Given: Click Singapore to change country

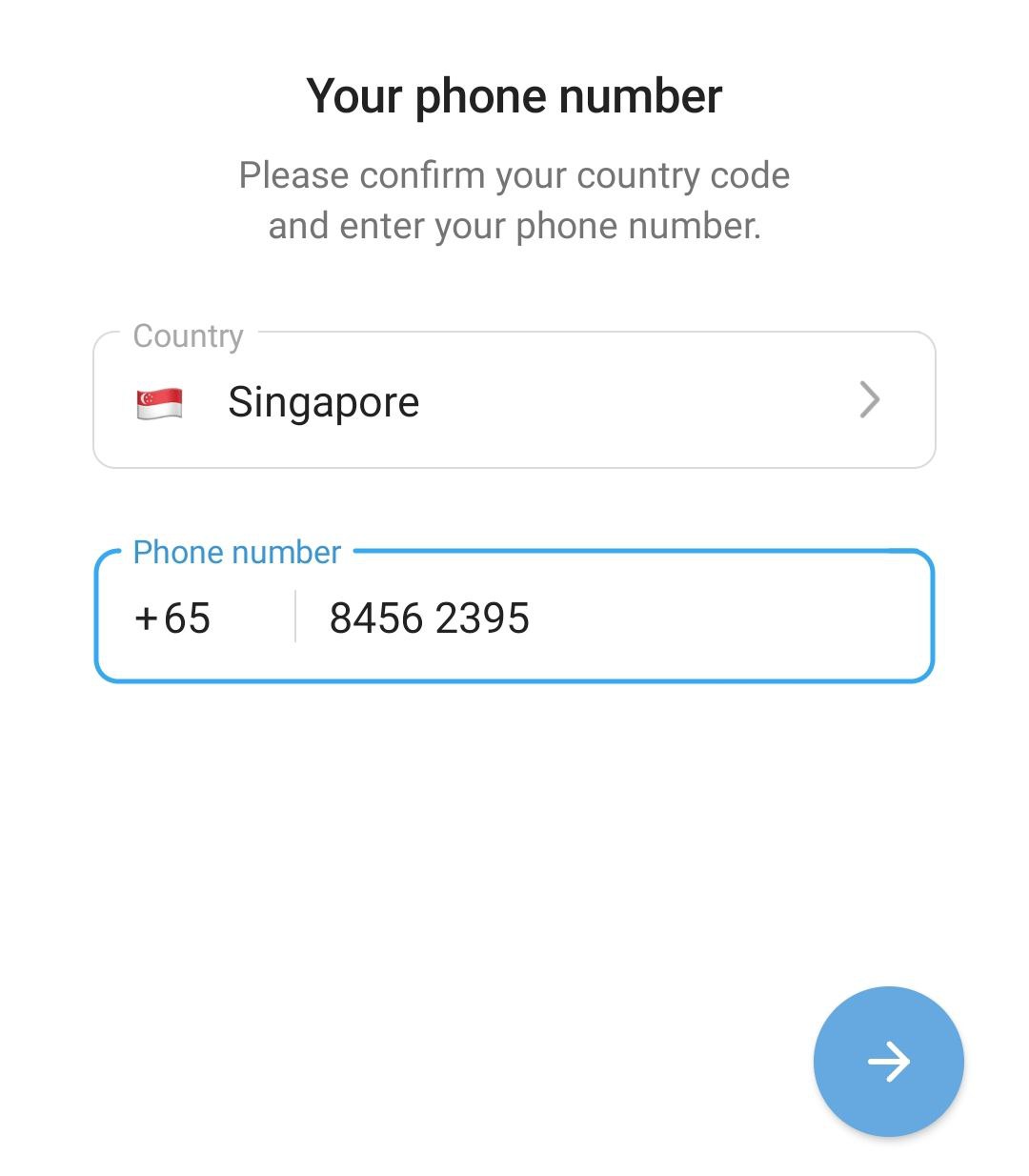Looking at the screenshot, I should coord(322,400).
